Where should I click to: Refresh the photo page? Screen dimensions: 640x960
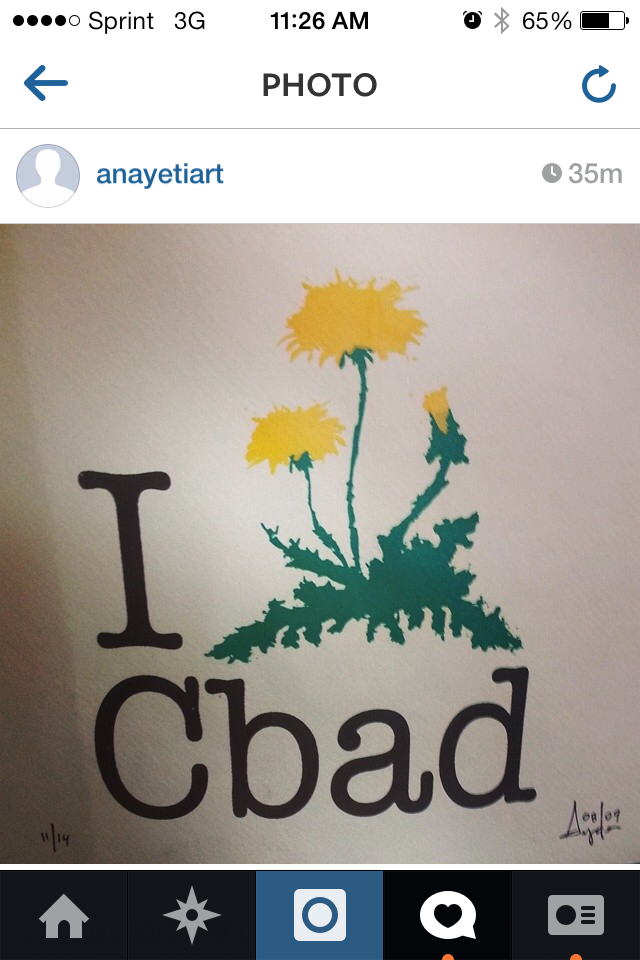point(598,86)
